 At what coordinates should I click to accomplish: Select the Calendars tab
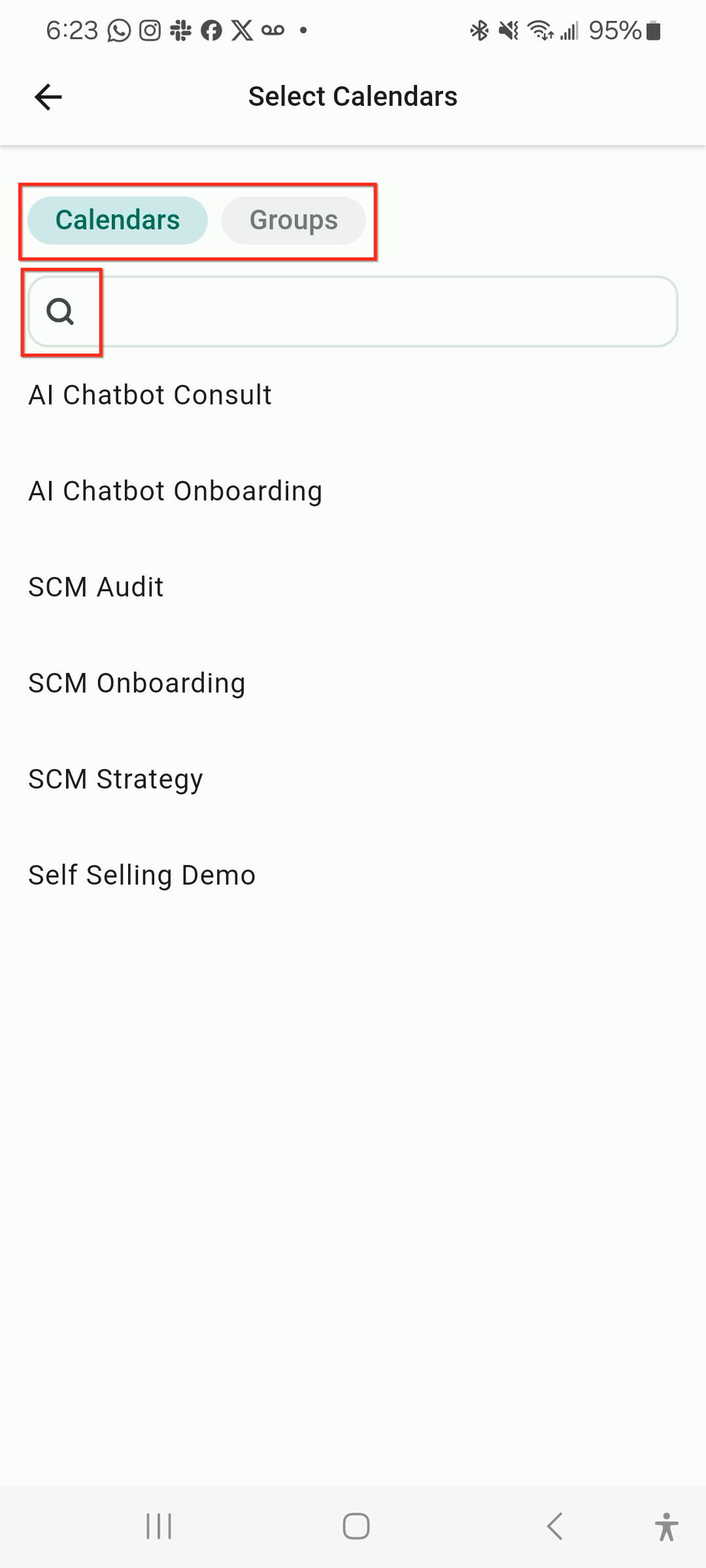pyautogui.click(x=118, y=220)
